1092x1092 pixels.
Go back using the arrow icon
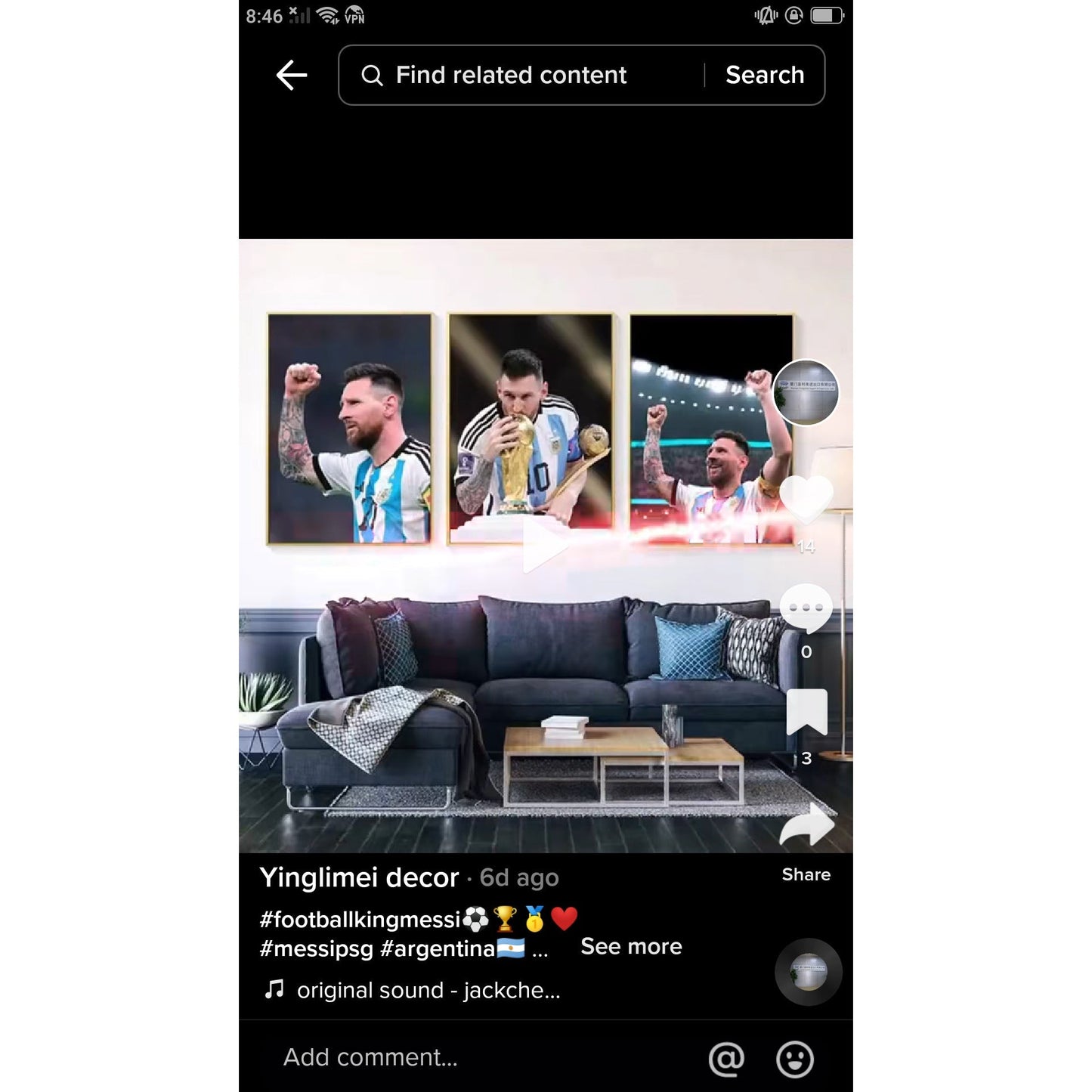click(291, 75)
